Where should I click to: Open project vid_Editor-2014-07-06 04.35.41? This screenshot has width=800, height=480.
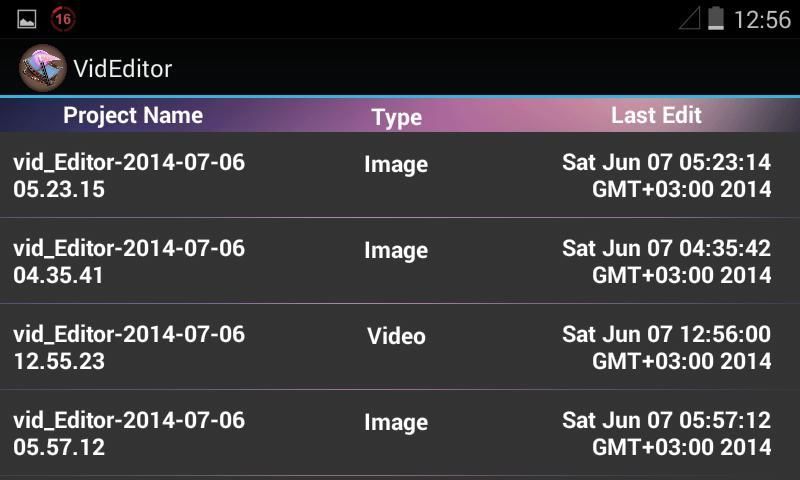(130, 261)
